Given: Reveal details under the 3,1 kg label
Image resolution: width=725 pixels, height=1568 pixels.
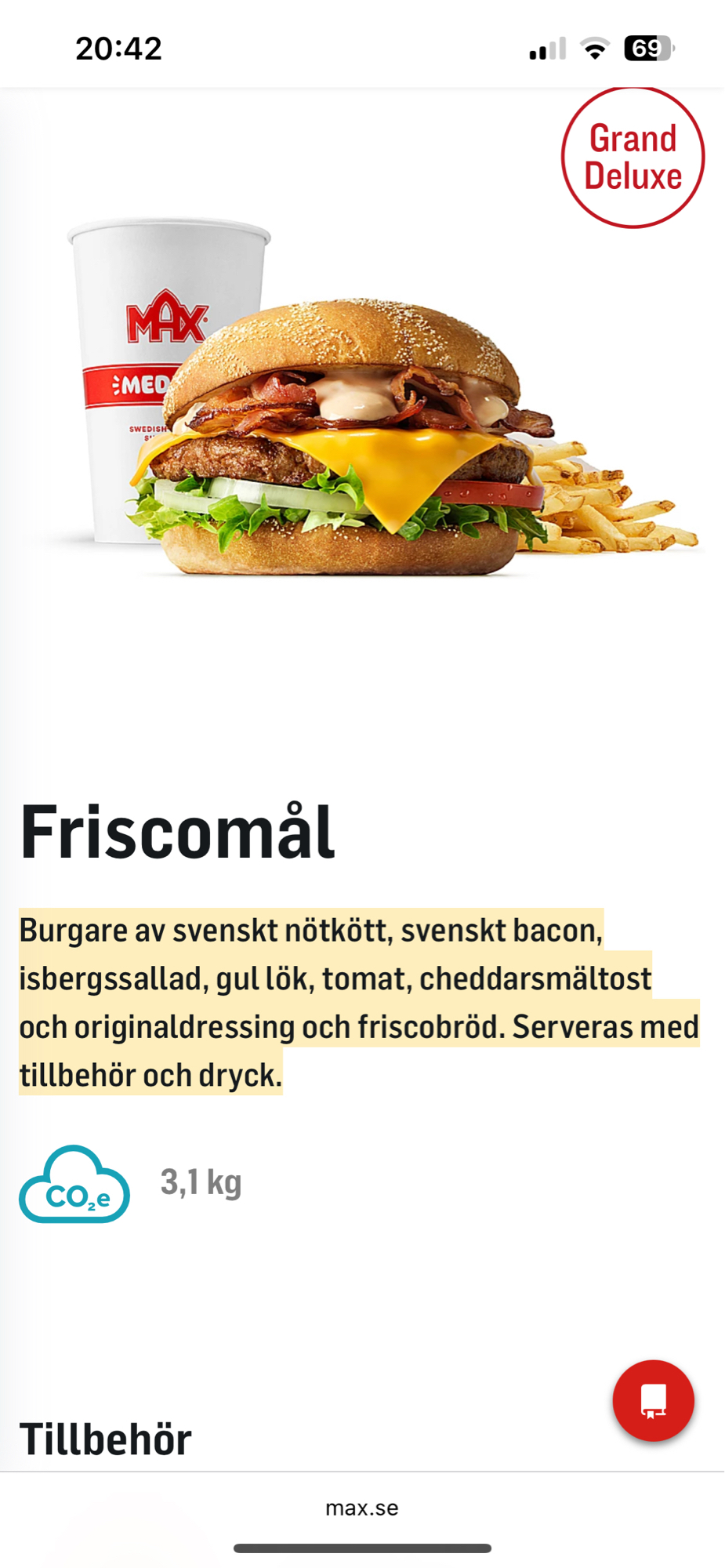Looking at the screenshot, I should pos(201,1183).
